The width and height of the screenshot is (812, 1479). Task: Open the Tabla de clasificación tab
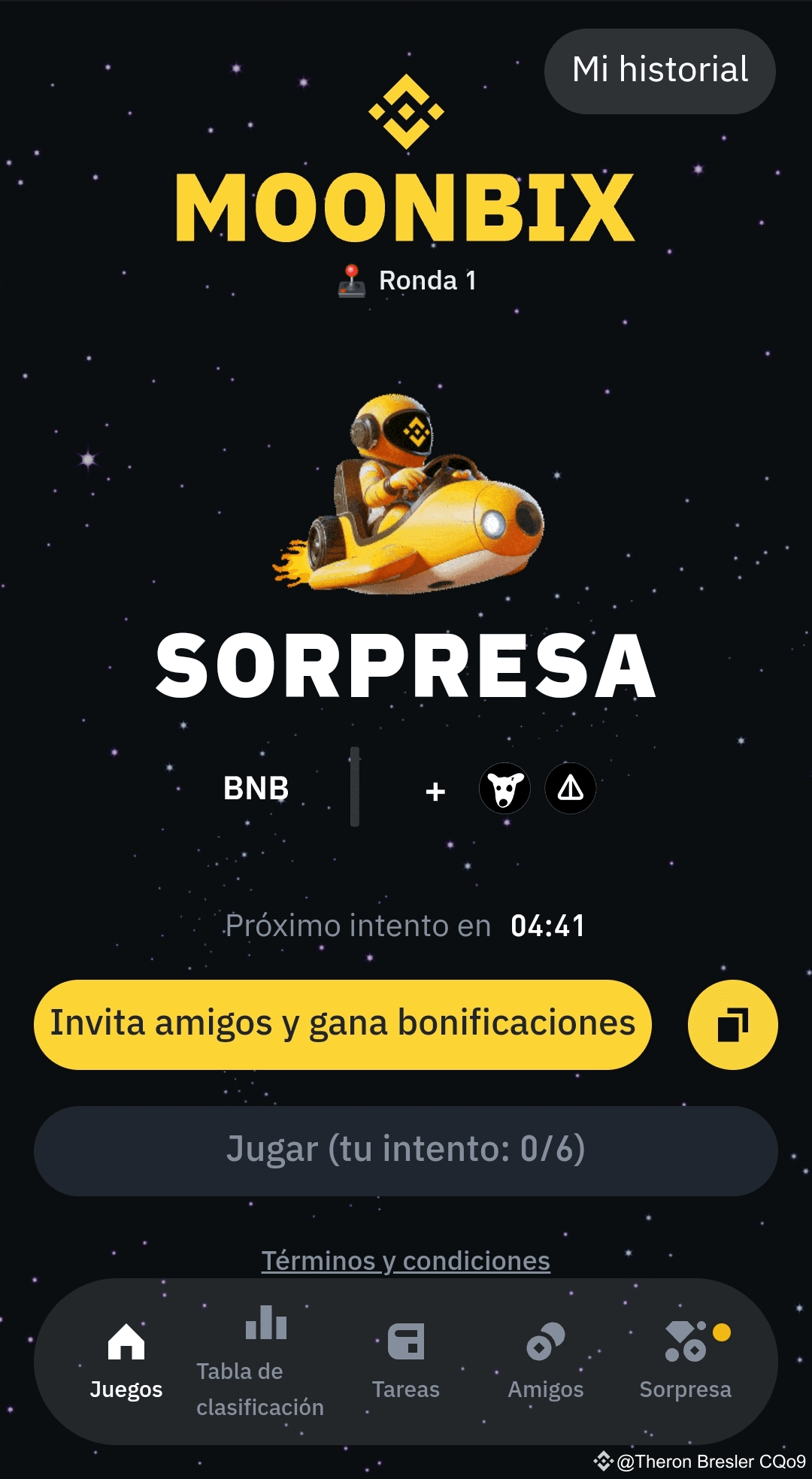tap(260, 1361)
